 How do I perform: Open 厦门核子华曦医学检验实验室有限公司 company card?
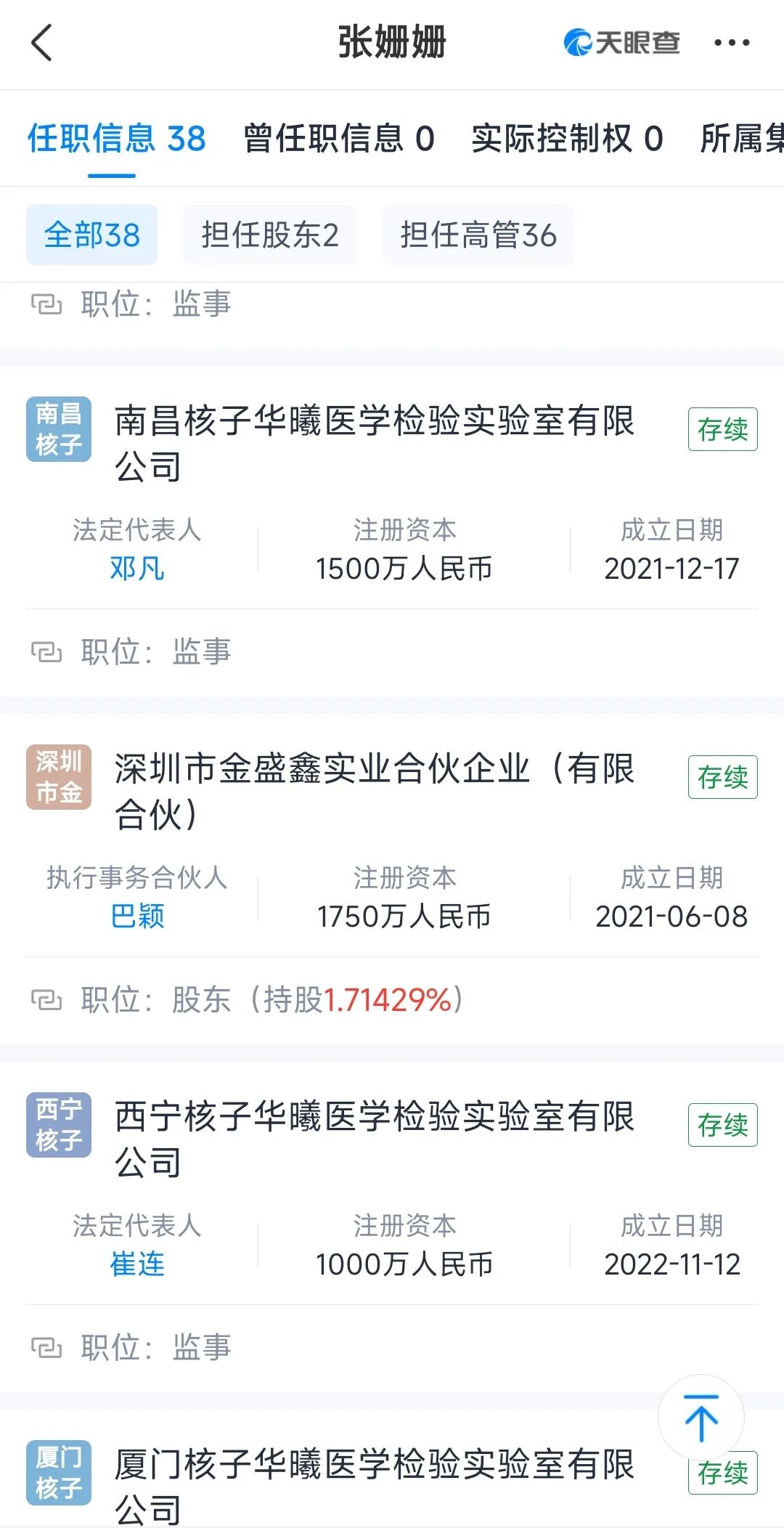375,1483
